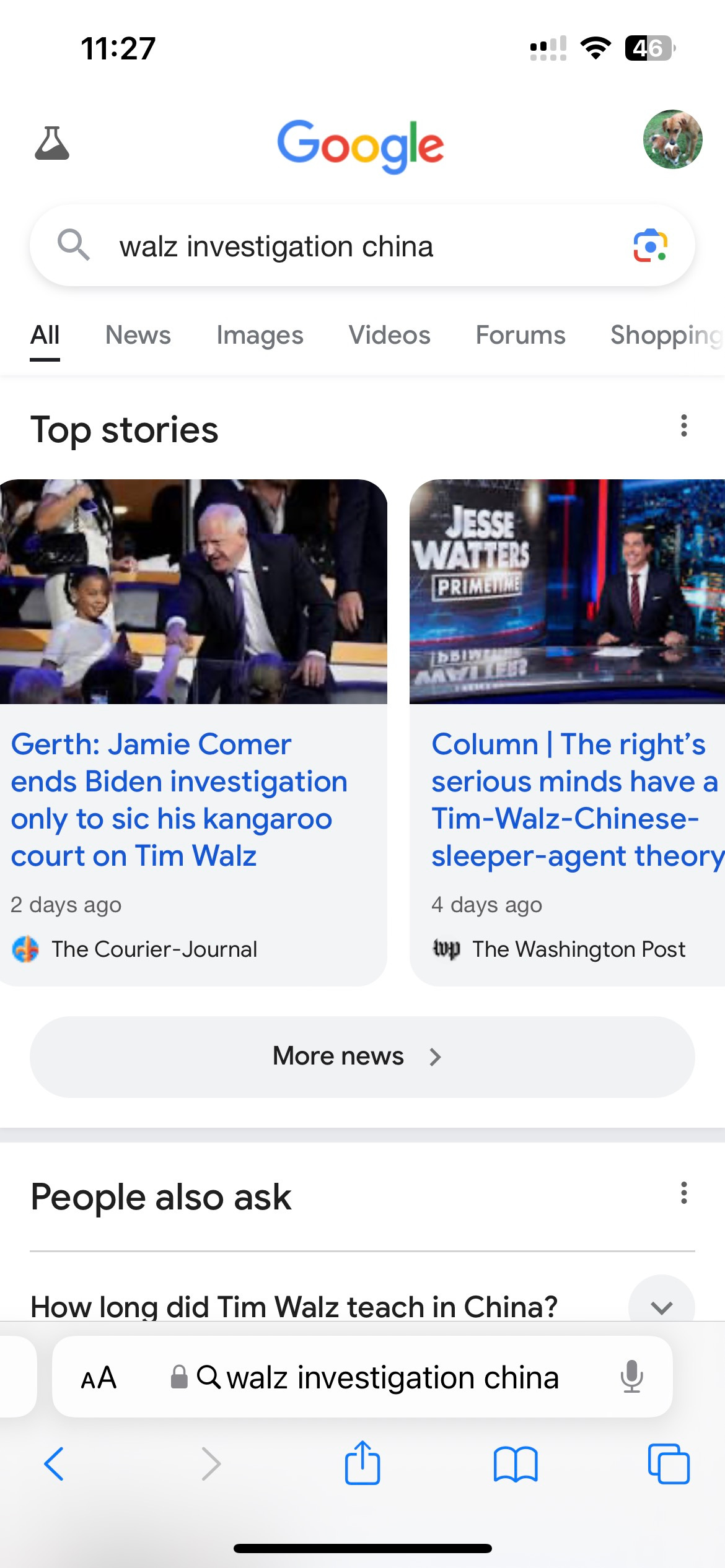
Task: Open People also ask overflow menu
Action: [683, 1193]
